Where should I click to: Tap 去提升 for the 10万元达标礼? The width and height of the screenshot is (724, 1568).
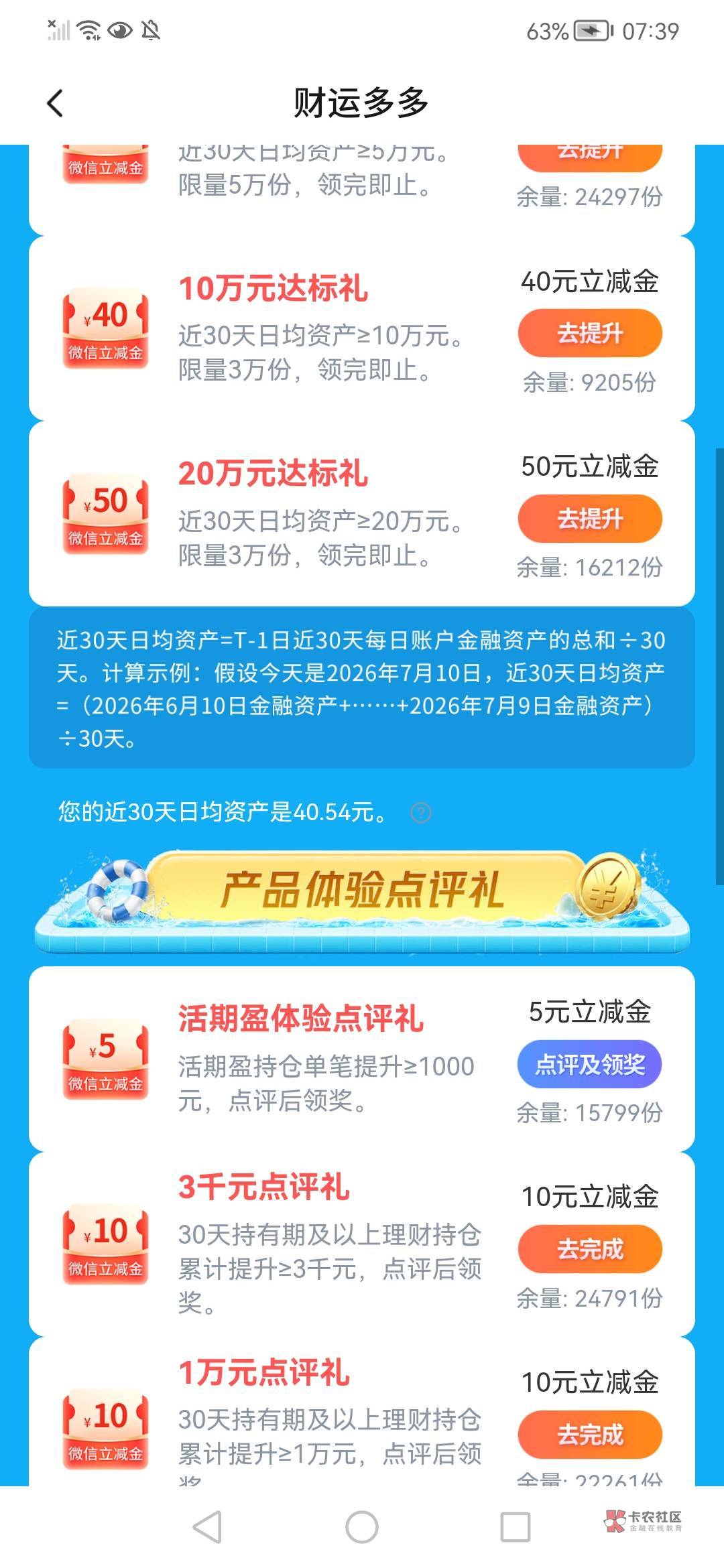point(590,333)
